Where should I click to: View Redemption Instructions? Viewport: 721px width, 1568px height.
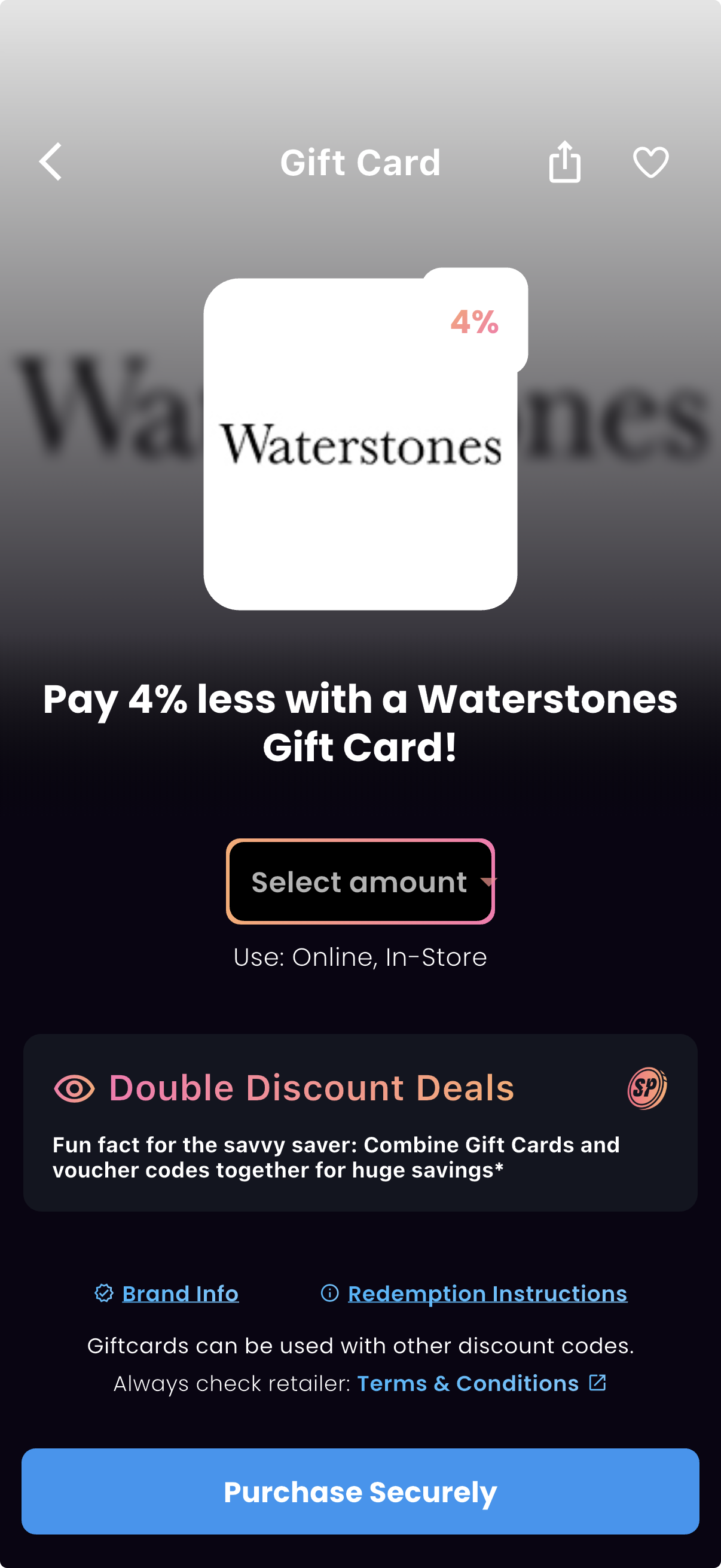point(487,1294)
